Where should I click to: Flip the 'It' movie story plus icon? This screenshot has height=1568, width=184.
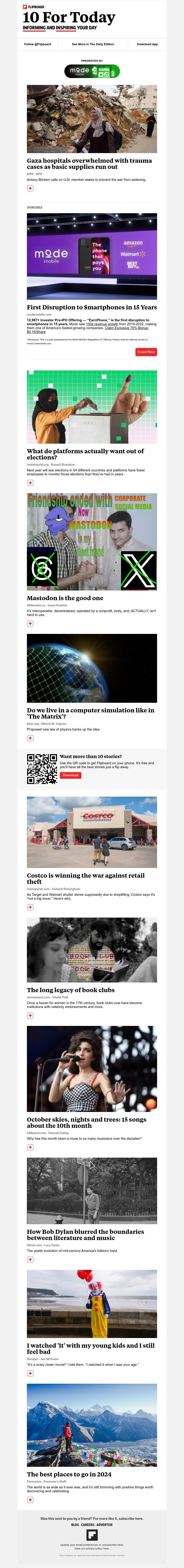tap(30, 1373)
